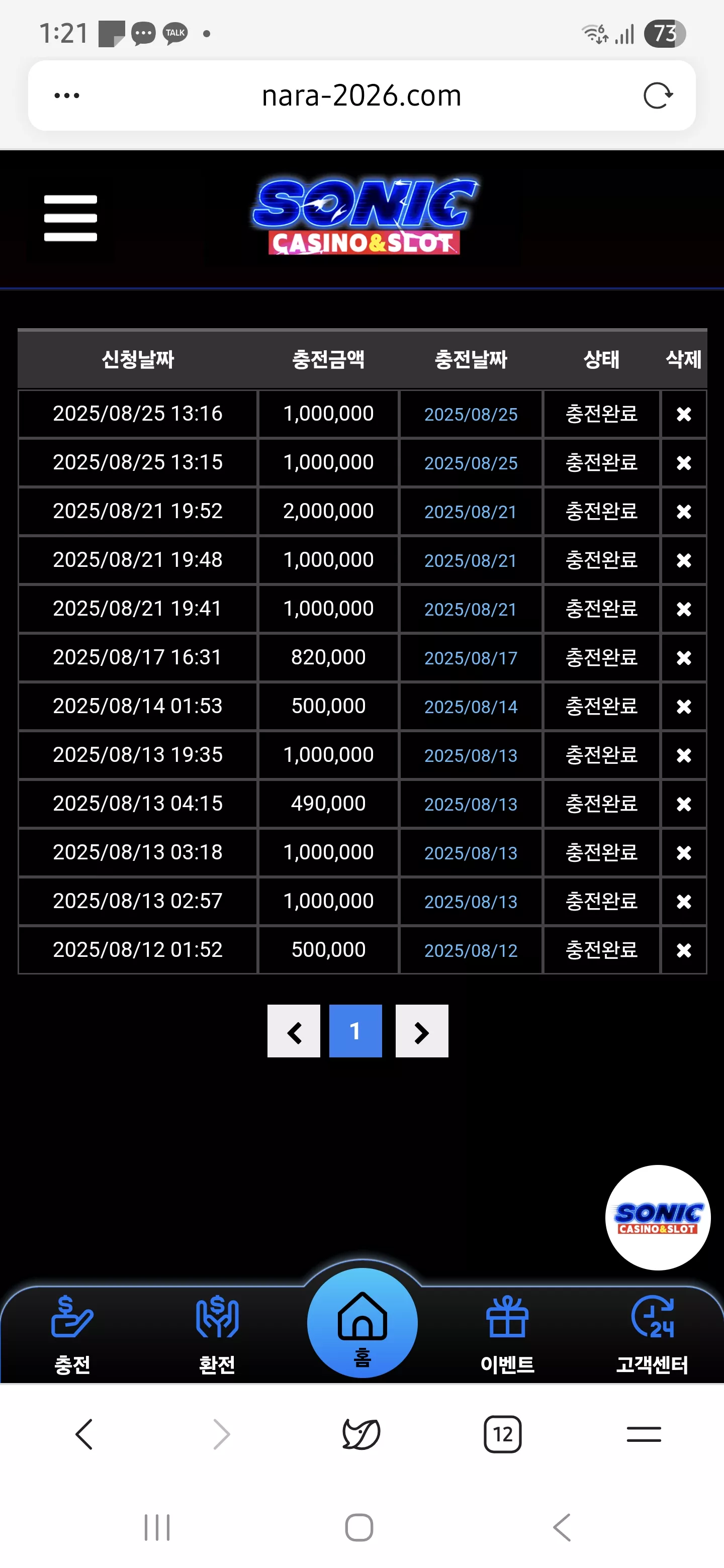Go back using the browser back arrow
Image resolution: width=724 pixels, height=1568 pixels.
click(x=84, y=1434)
